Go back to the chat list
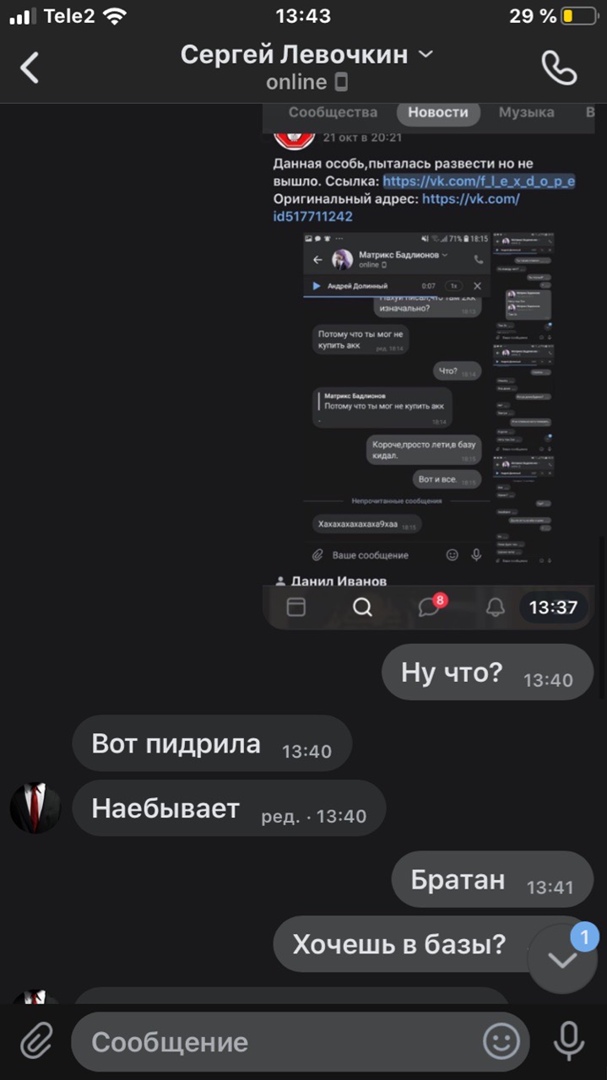 tap(30, 68)
